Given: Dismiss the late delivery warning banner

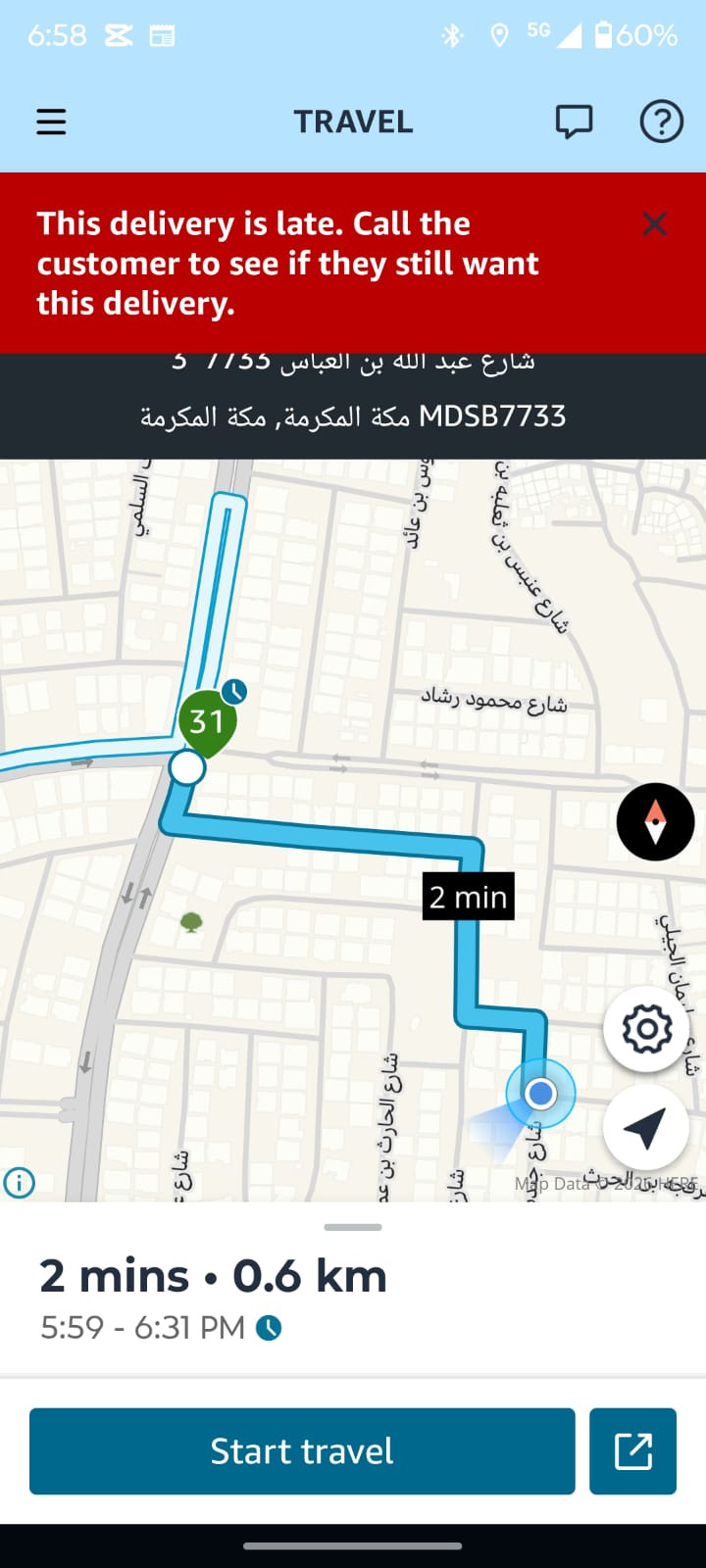Looking at the screenshot, I should tap(654, 223).
